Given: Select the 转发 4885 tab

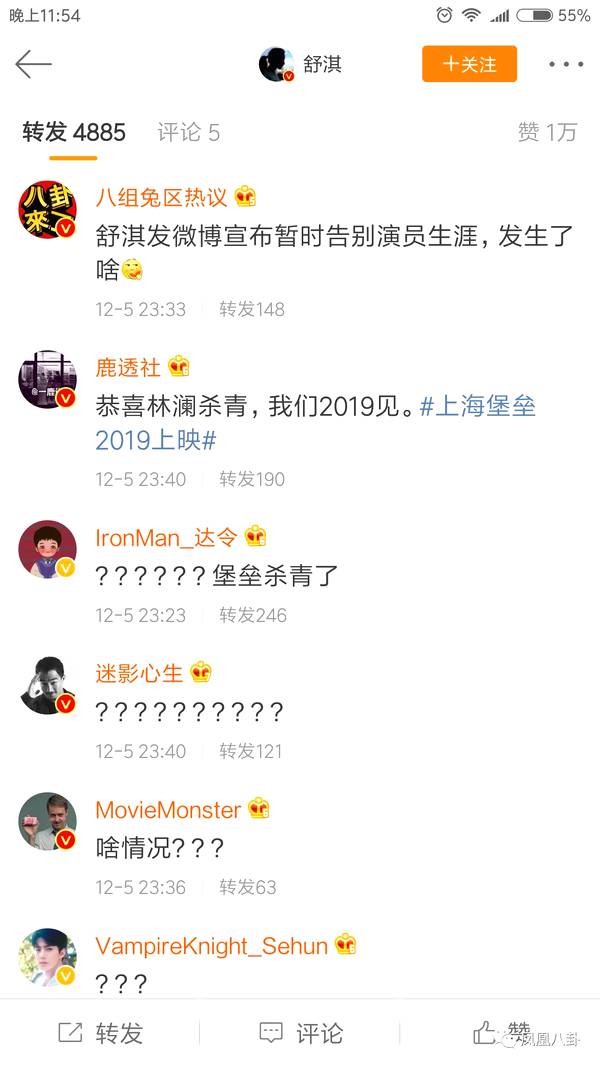Looking at the screenshot, I should [x=74, y=132].
